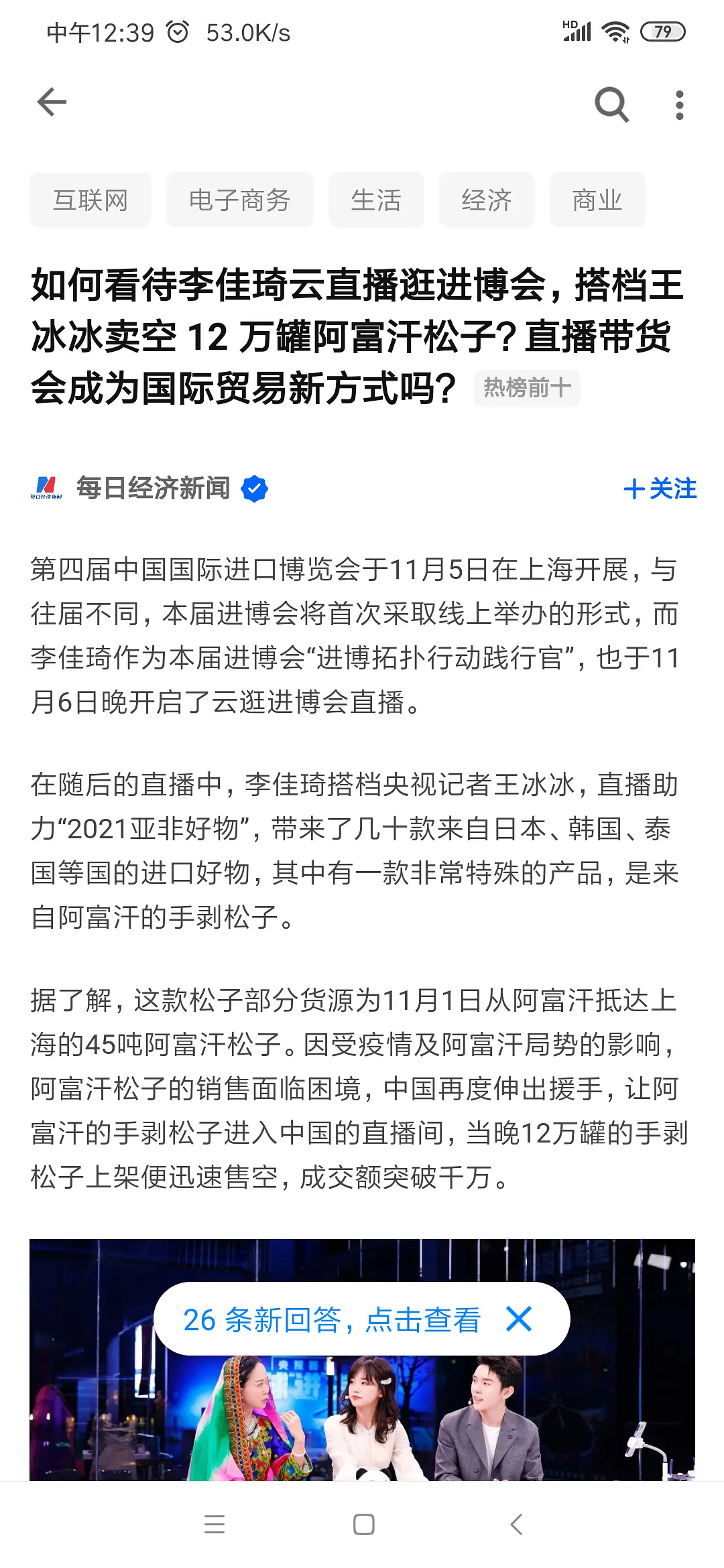Viewport: 724px width, 1568px height.
Task: Open recent apps from navigation bar
Action: pyautogui.click(x=215, y=1524)
